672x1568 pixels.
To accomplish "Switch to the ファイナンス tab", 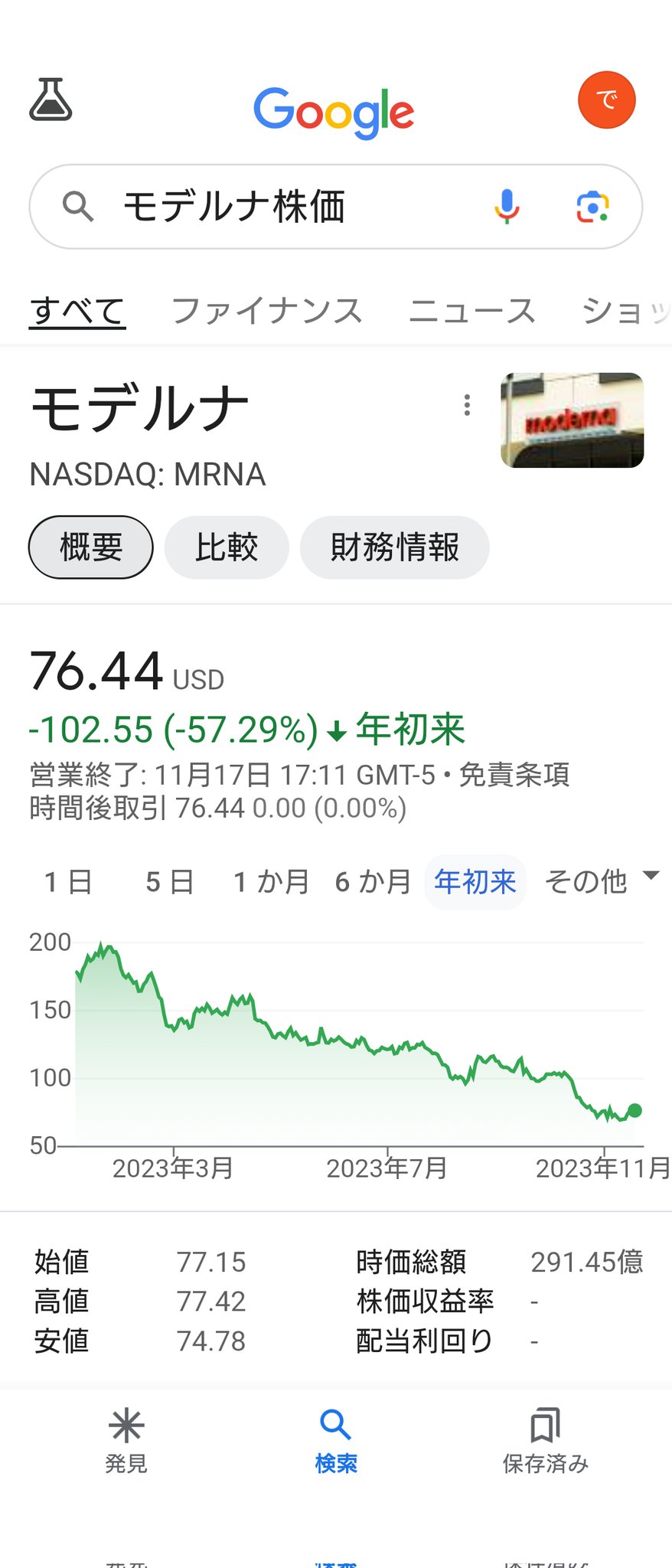I will pos(266,311).
